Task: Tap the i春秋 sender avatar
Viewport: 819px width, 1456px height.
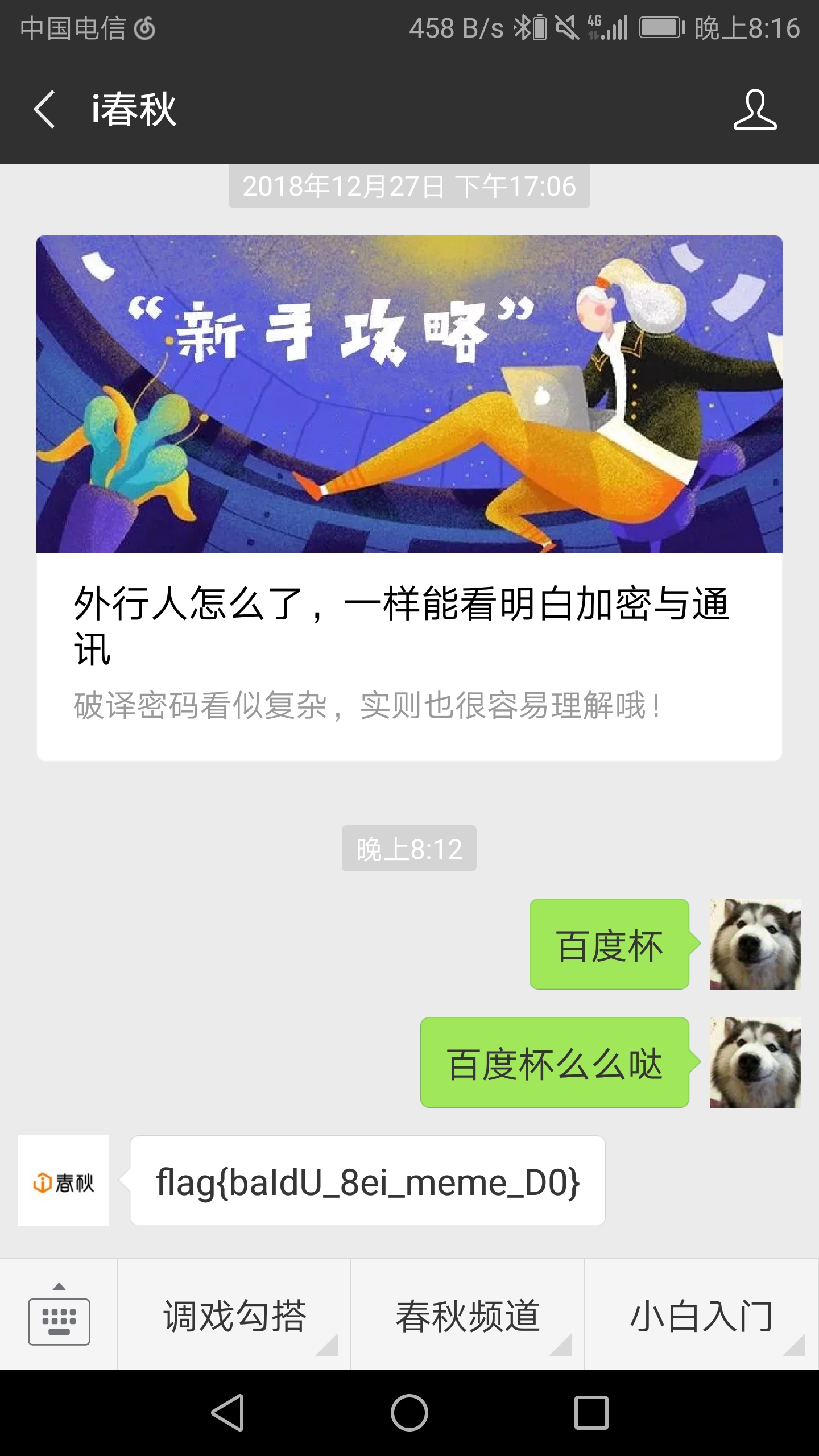Action: [64, 1181]
